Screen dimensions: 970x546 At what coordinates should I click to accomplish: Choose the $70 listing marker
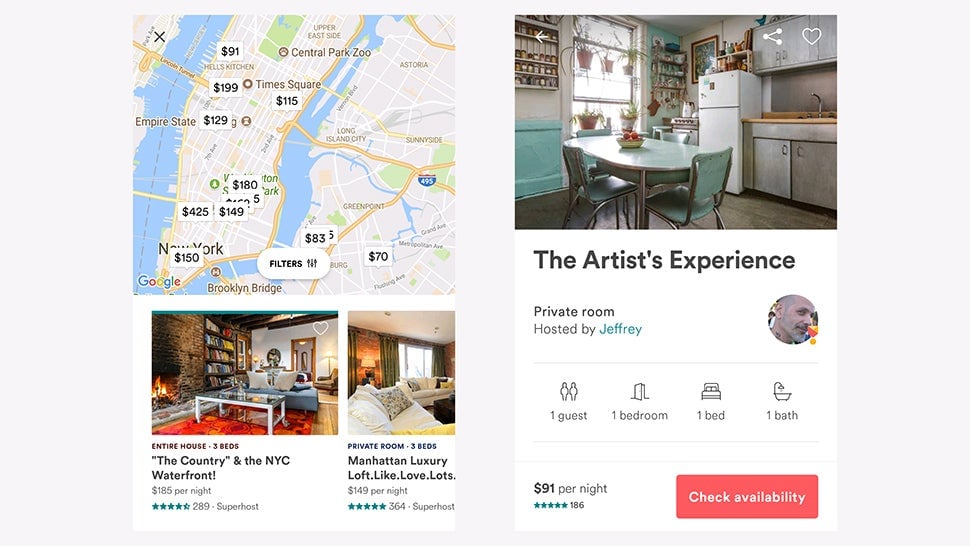pyautogui.click(x=378, y=257)
